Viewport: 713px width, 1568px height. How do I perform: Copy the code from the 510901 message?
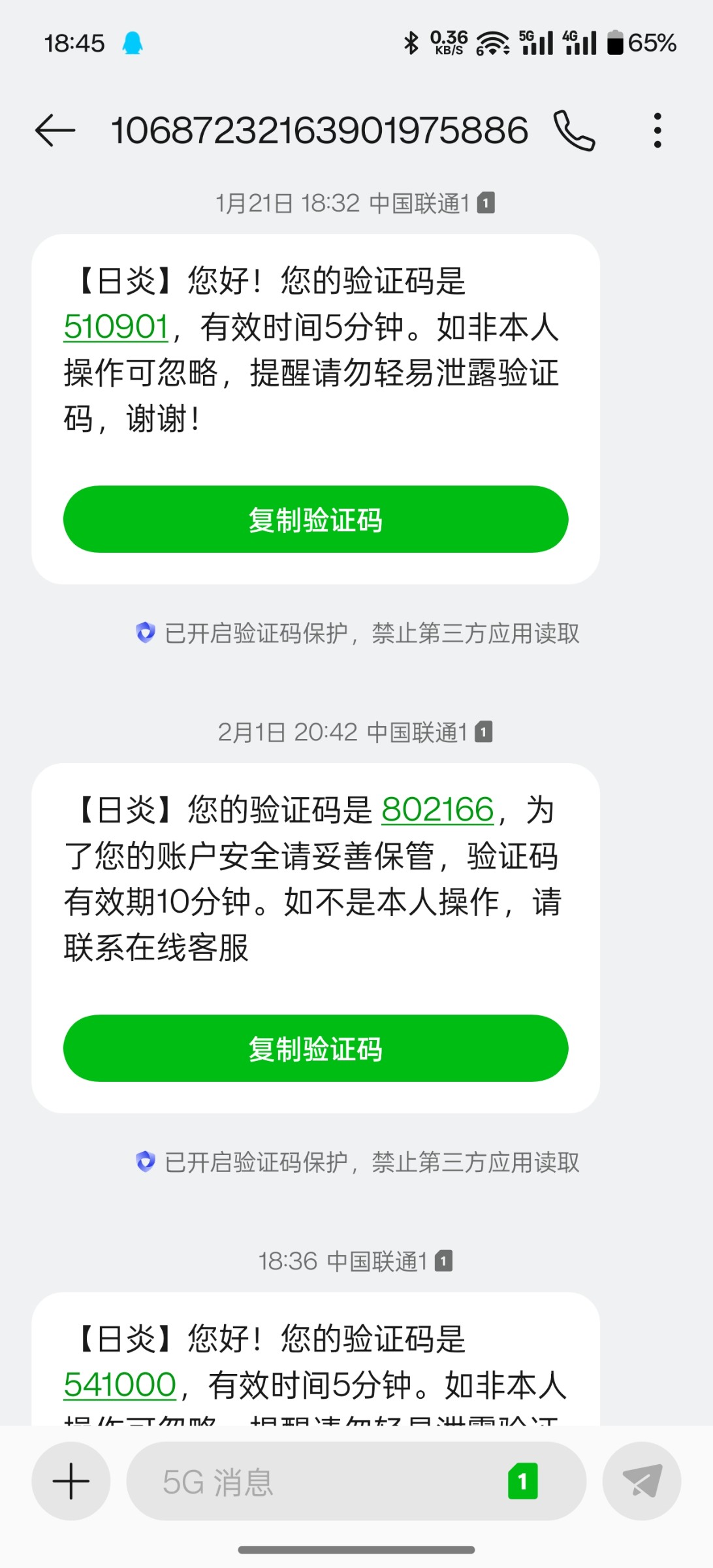[x=315, y=519]
